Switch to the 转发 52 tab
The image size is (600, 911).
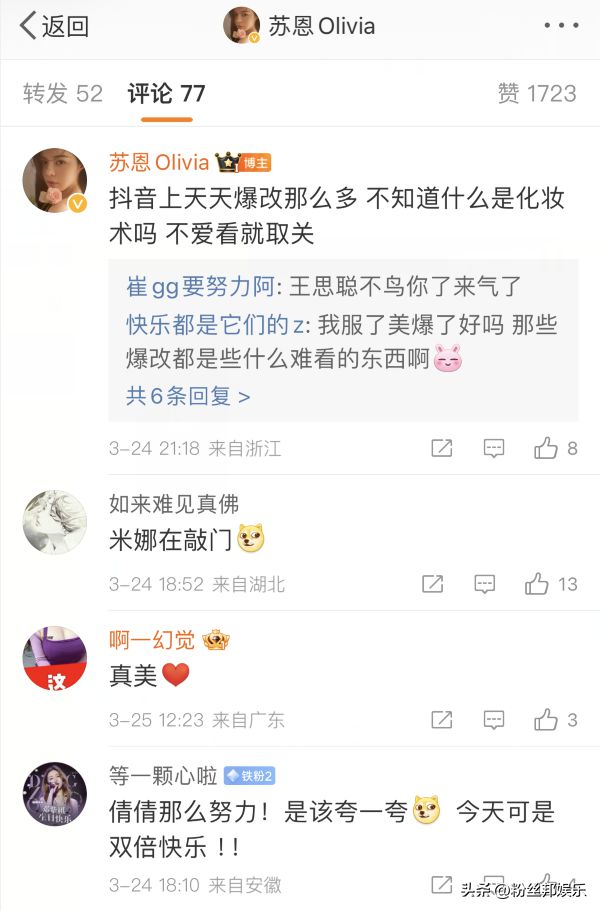(63, 94)
